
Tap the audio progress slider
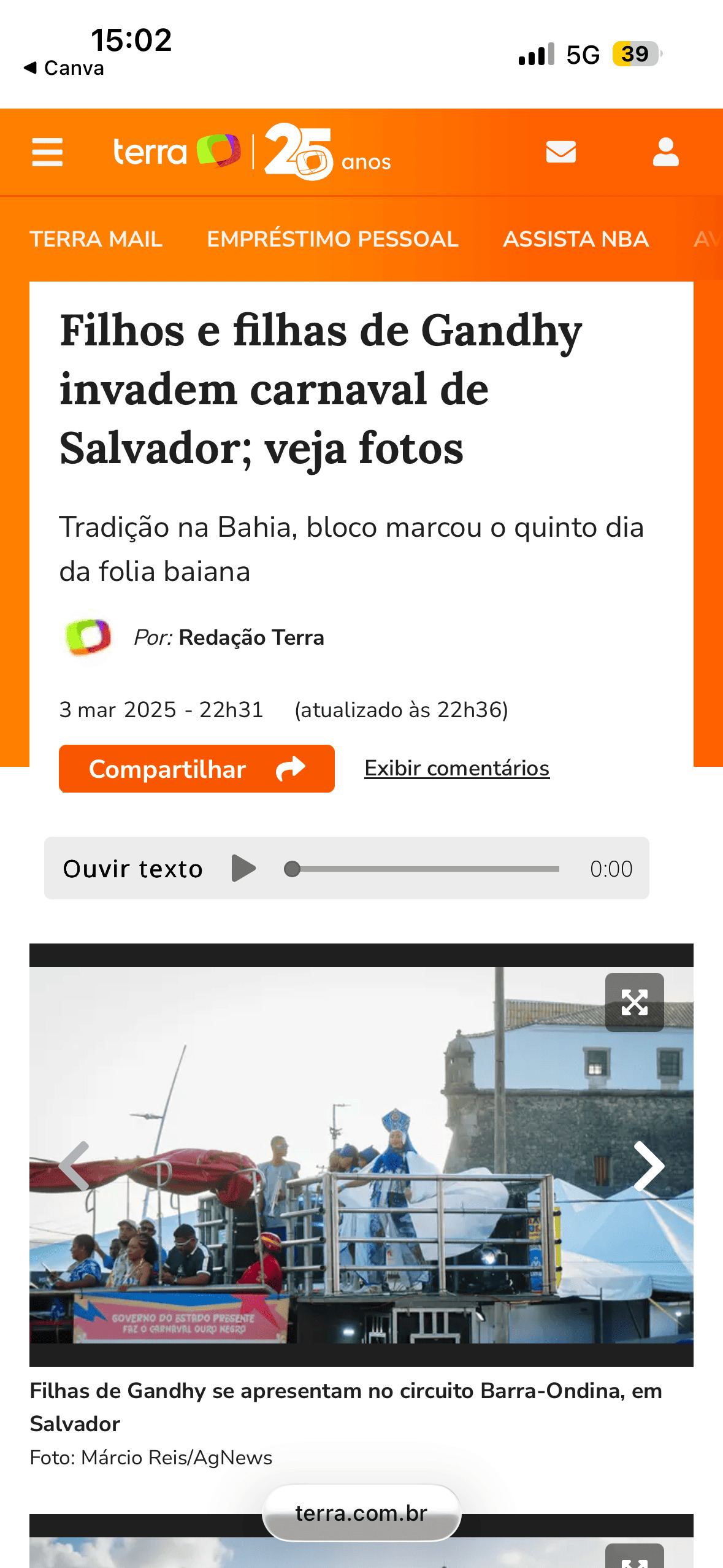coord(422,869)
